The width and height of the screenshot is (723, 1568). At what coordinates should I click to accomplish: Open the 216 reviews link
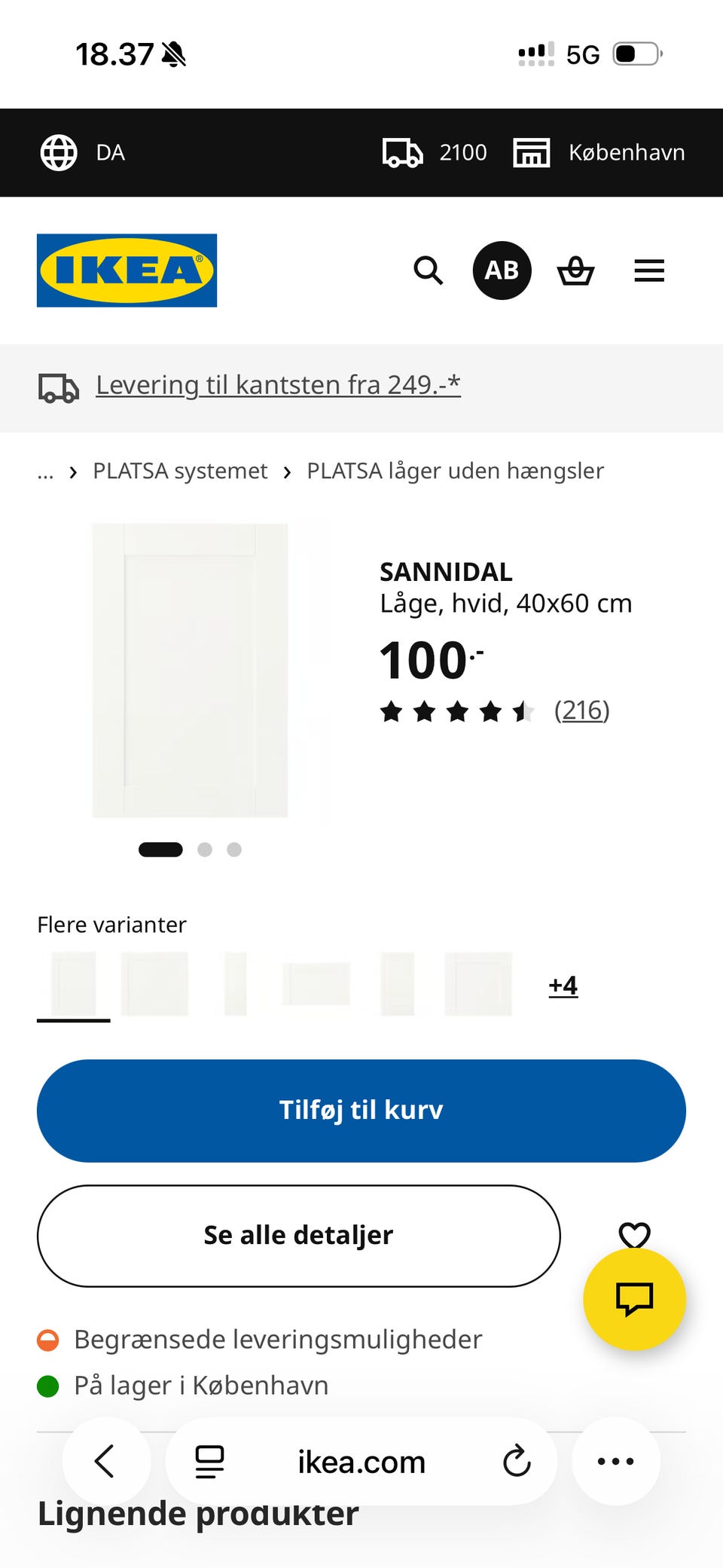tap(581, 710)
